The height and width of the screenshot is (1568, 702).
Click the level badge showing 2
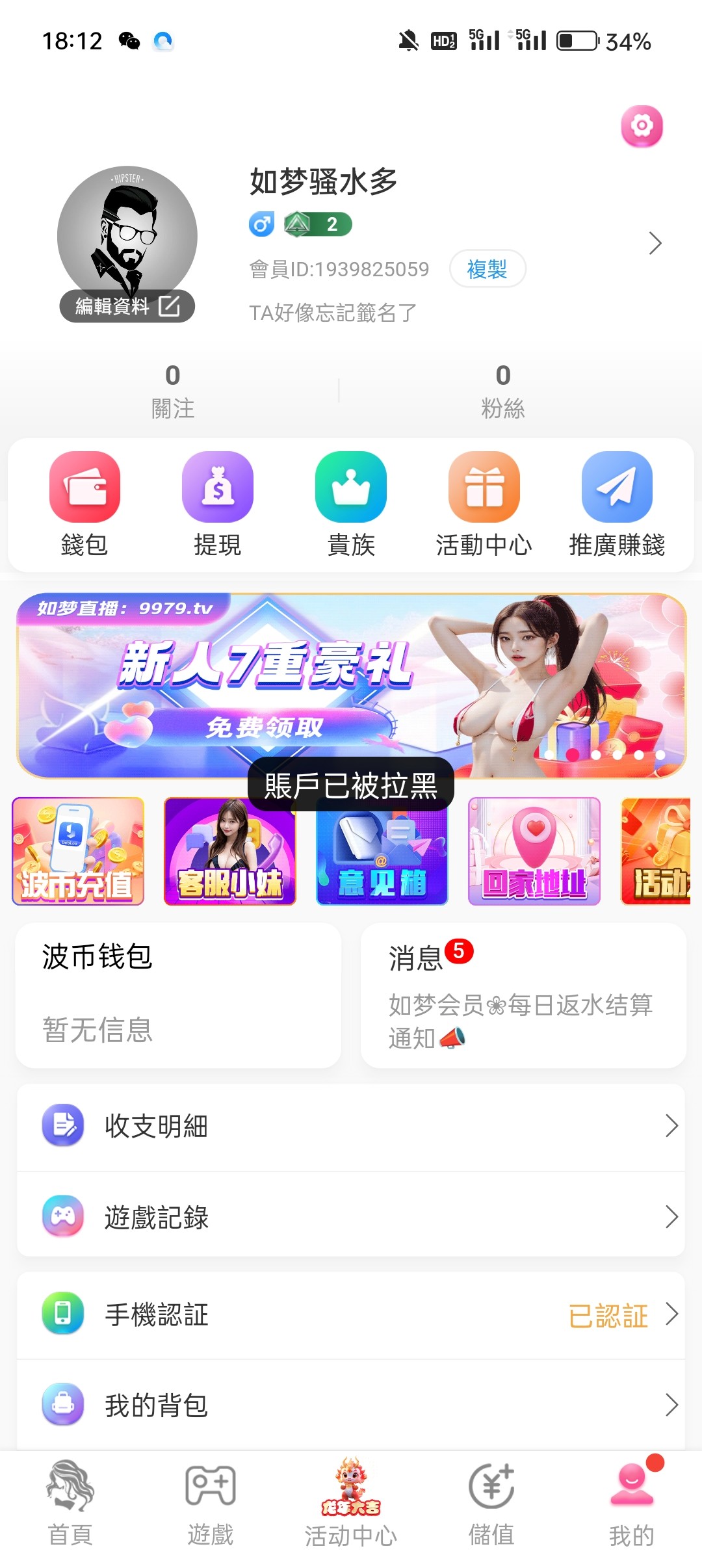pyautogui.click(x=317, y=225)
